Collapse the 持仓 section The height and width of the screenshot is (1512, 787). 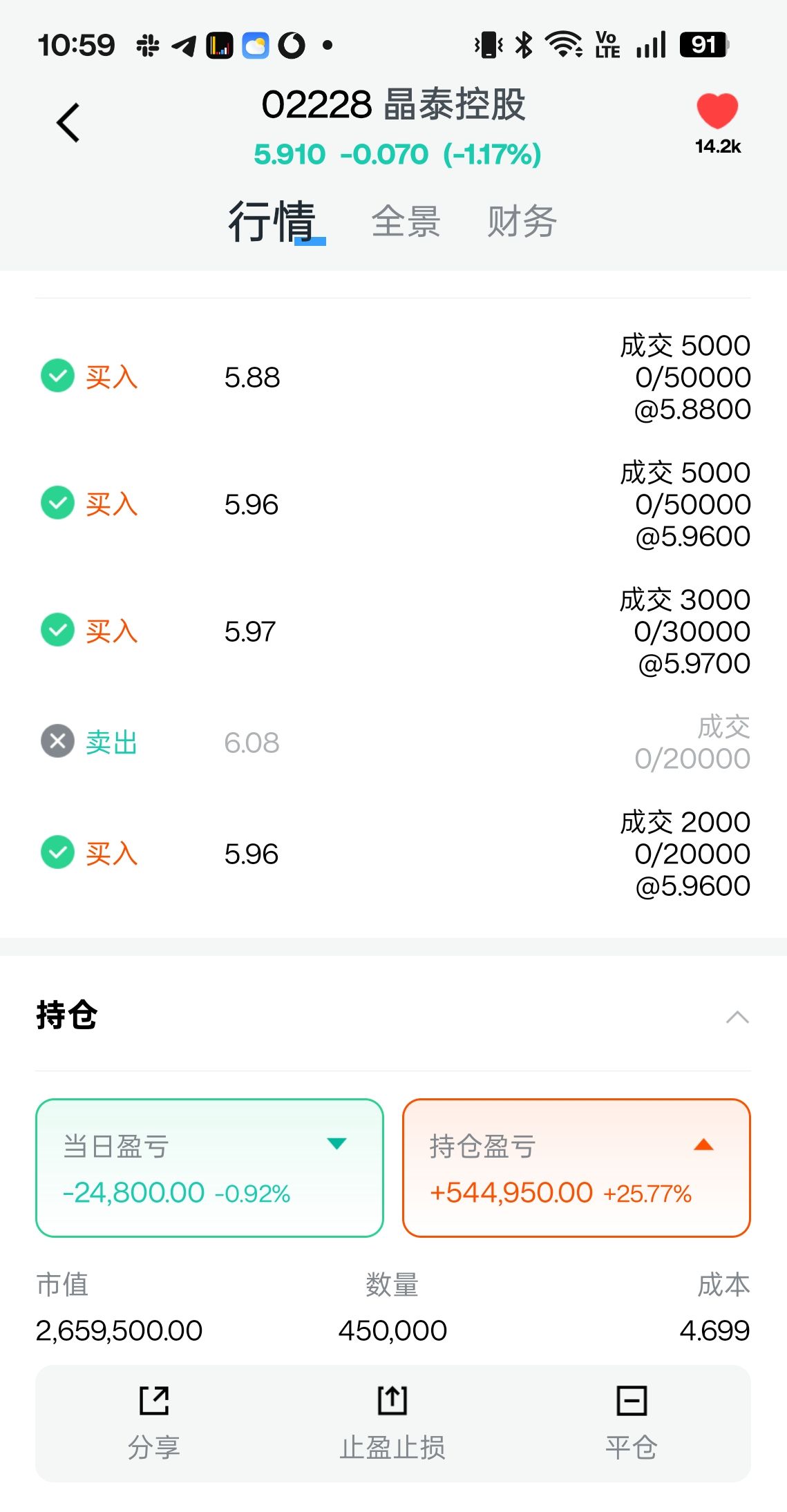pyautogui.click(x=737, y=1017)
